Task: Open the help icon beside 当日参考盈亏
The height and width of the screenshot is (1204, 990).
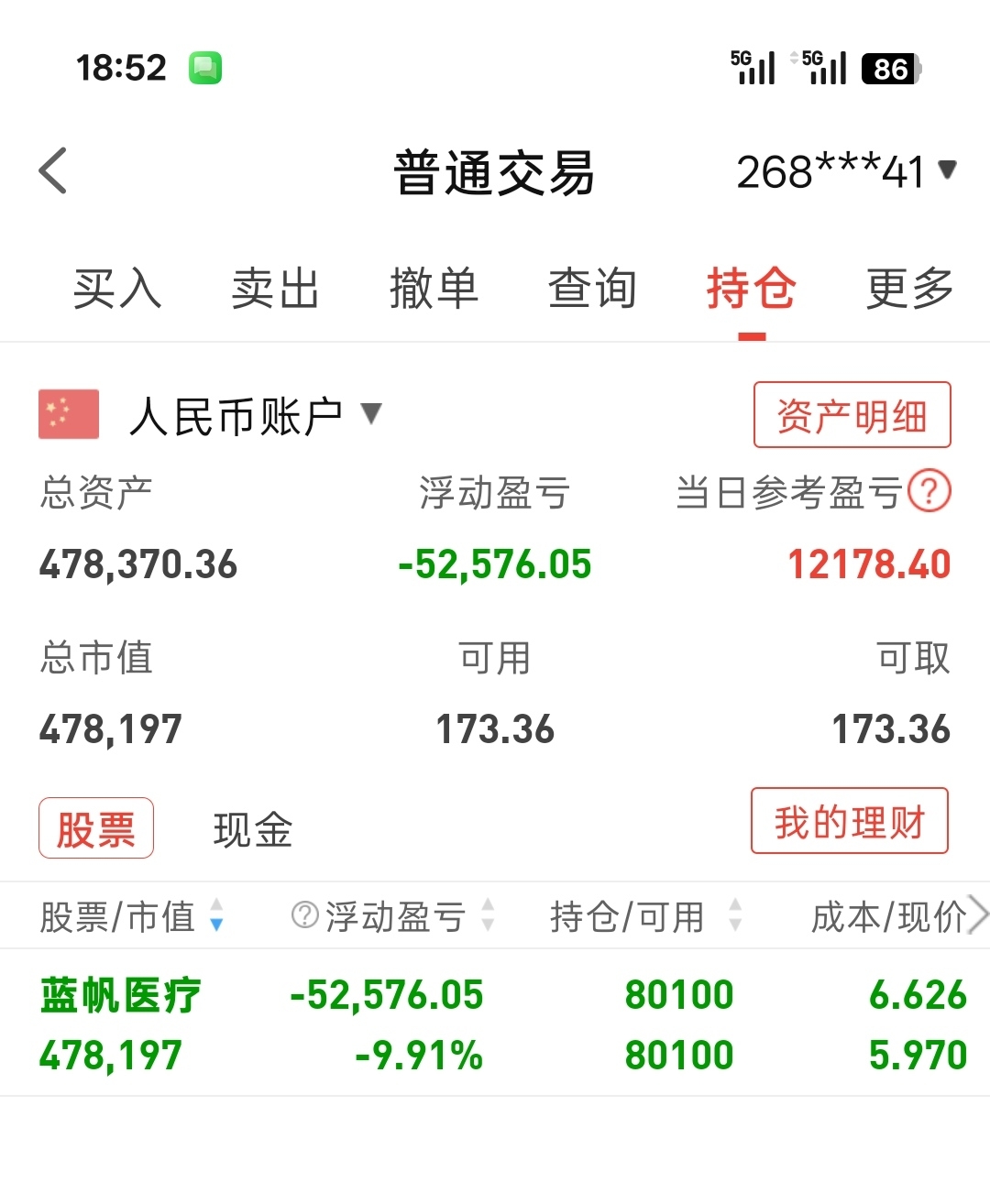Action: coord(929,491)
